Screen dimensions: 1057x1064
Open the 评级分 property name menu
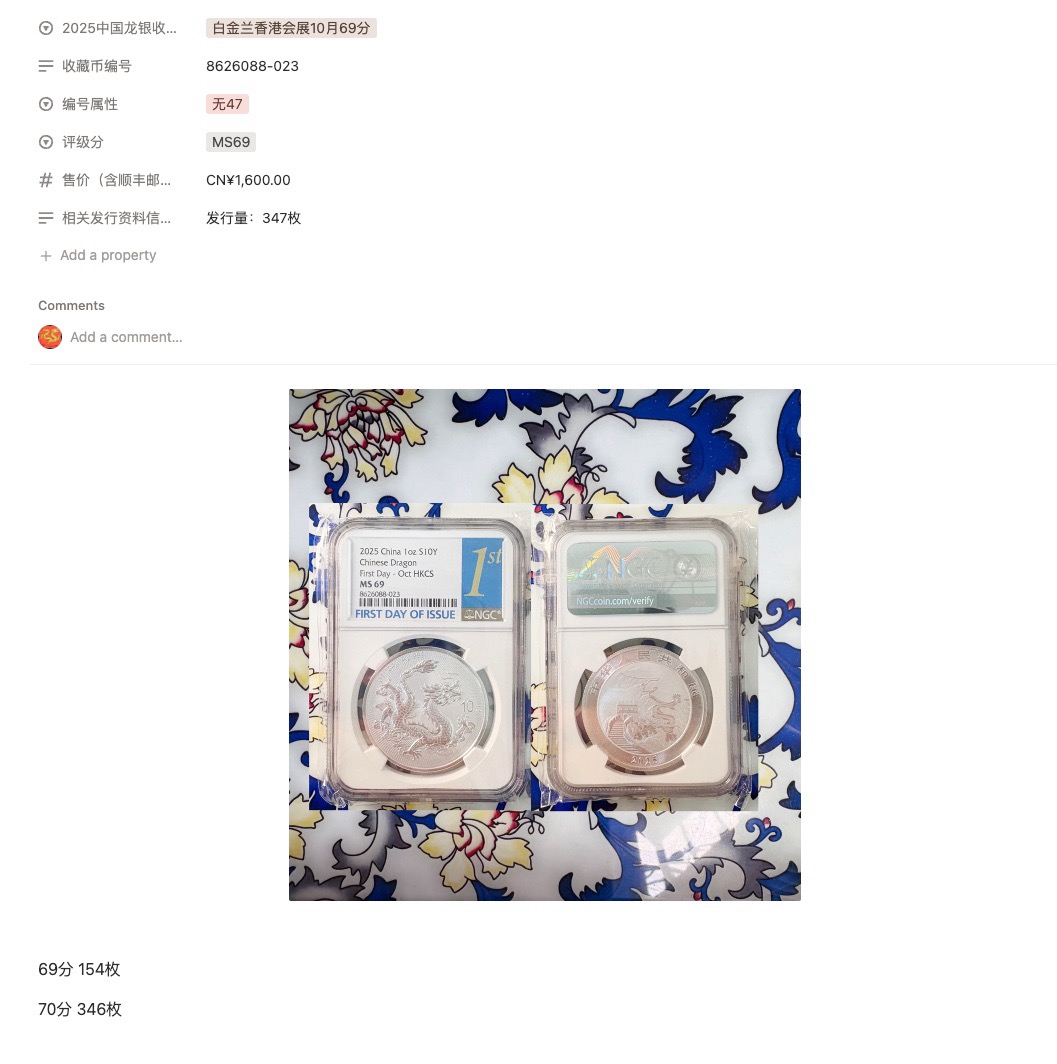point(83,142)
